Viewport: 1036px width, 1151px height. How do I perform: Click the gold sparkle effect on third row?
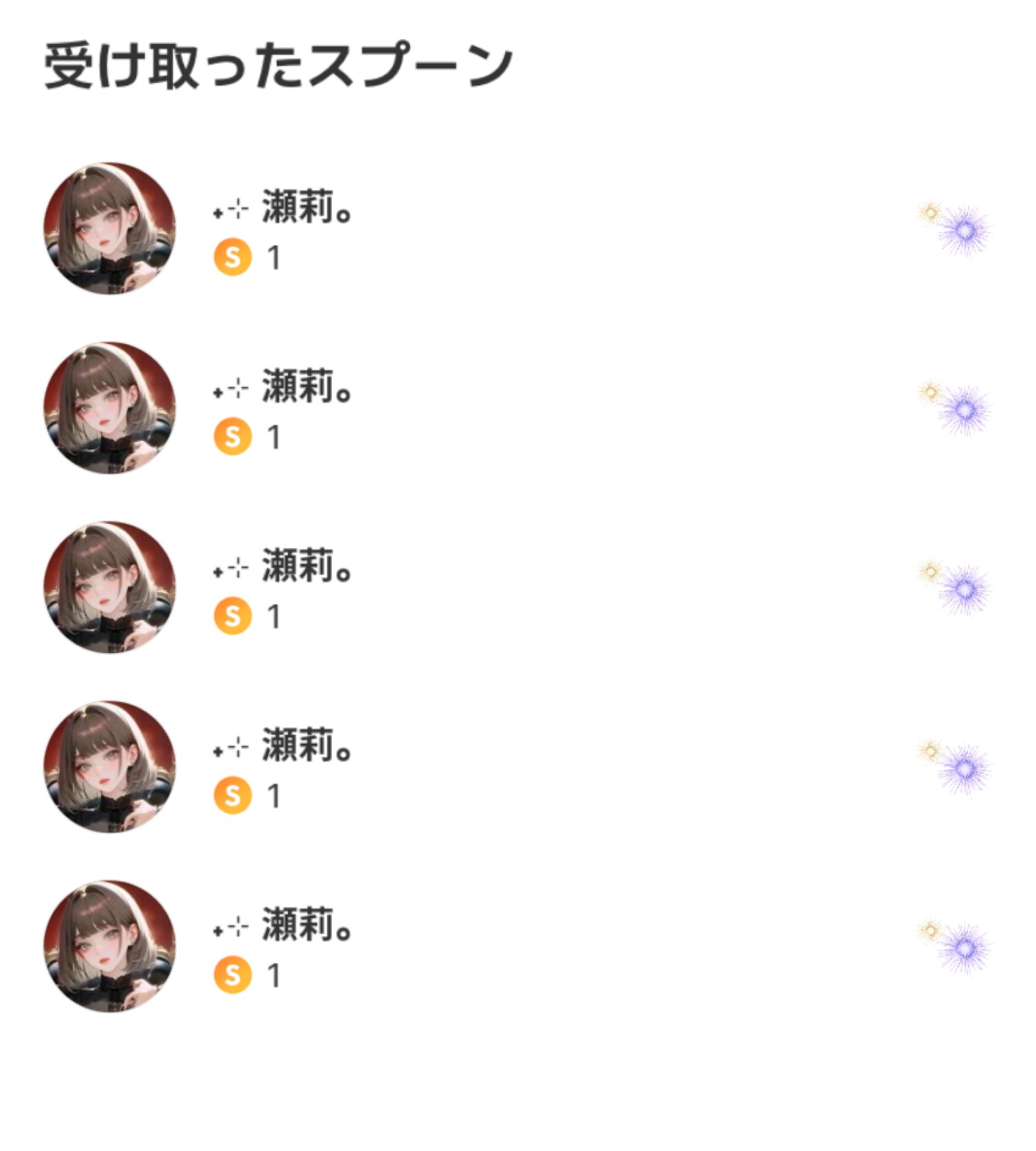(929, 571)
